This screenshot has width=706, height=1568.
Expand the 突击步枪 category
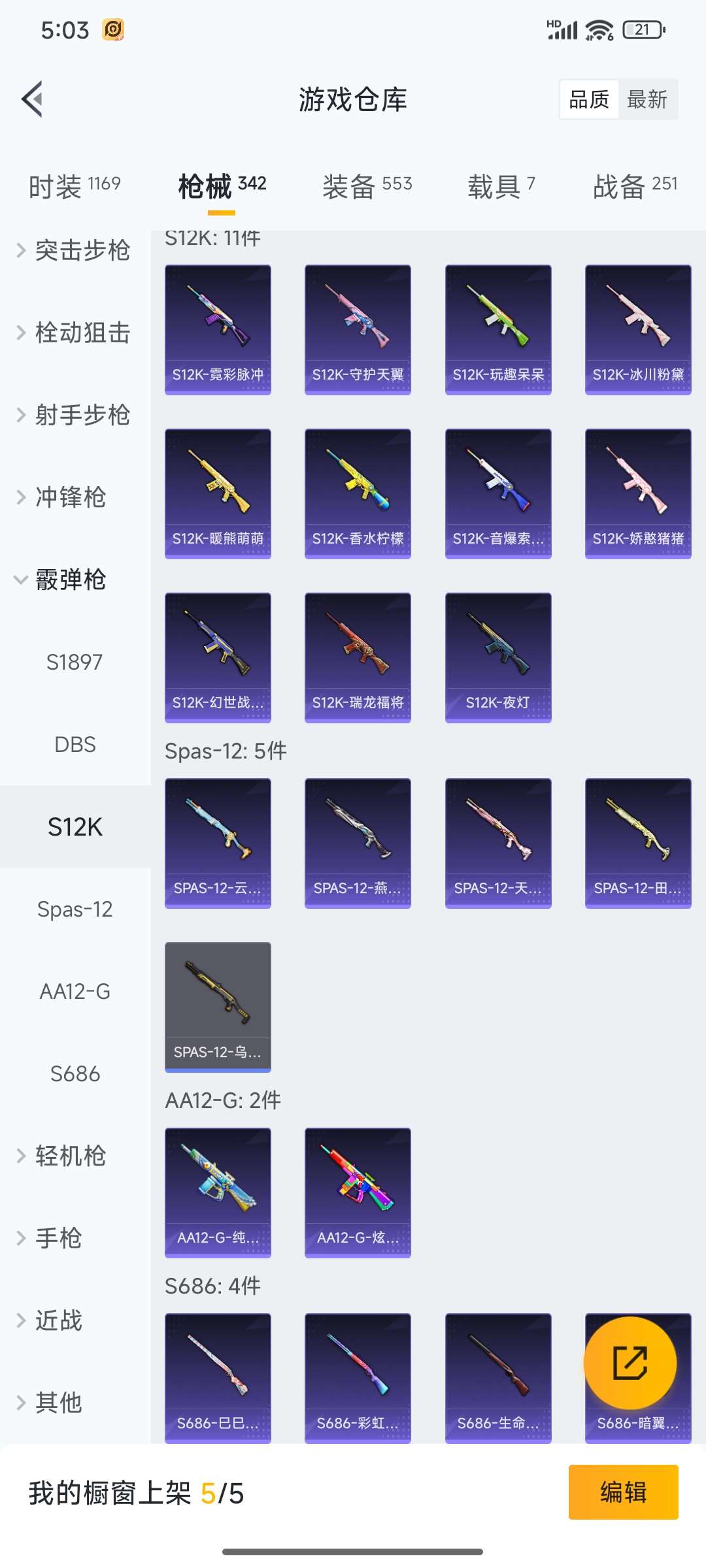(x=75, y=250)
